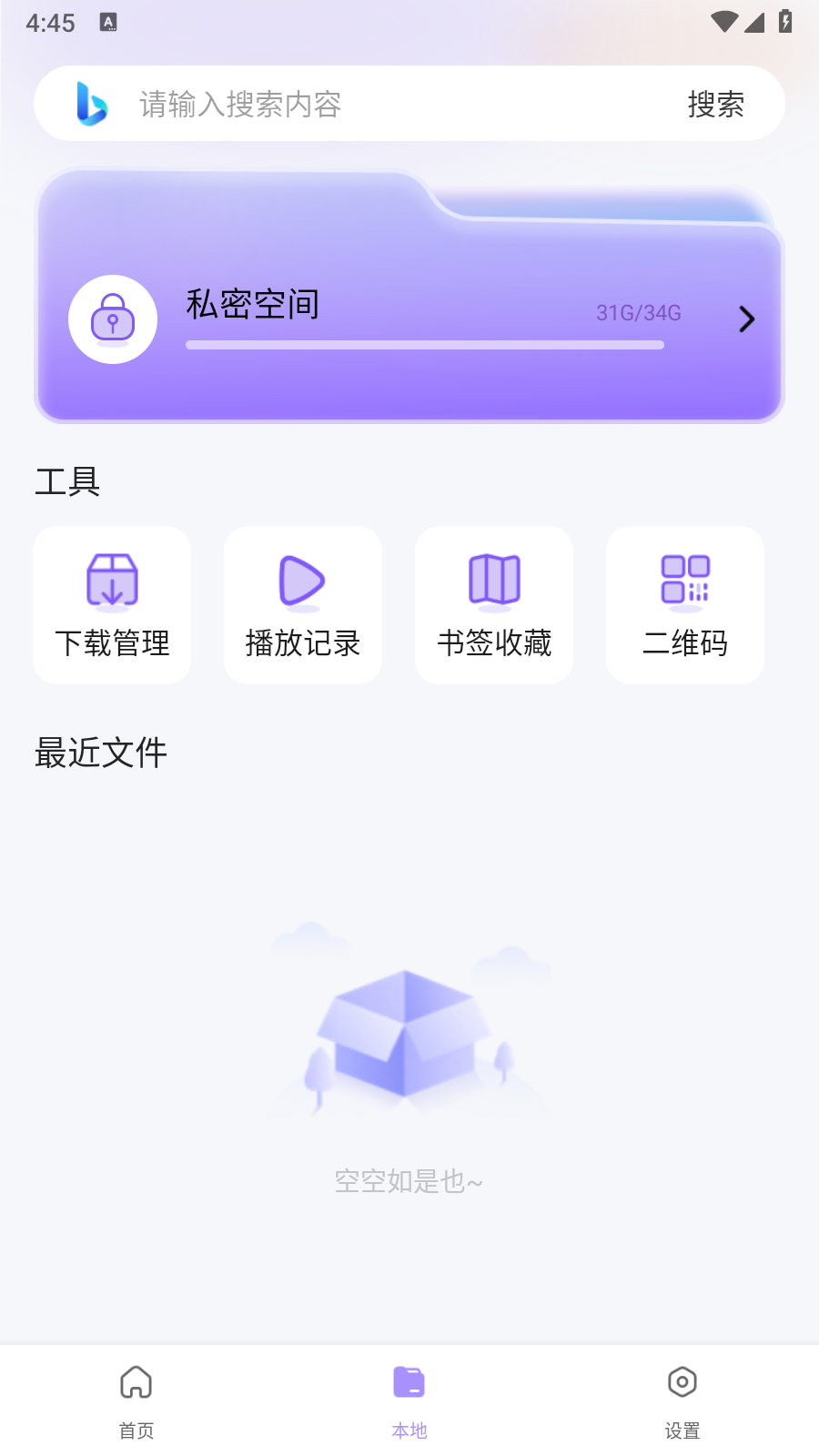This screenshot has height=1456, width=819.
Task: Open the 二维码 QR code tool
Action: point(685,605)
